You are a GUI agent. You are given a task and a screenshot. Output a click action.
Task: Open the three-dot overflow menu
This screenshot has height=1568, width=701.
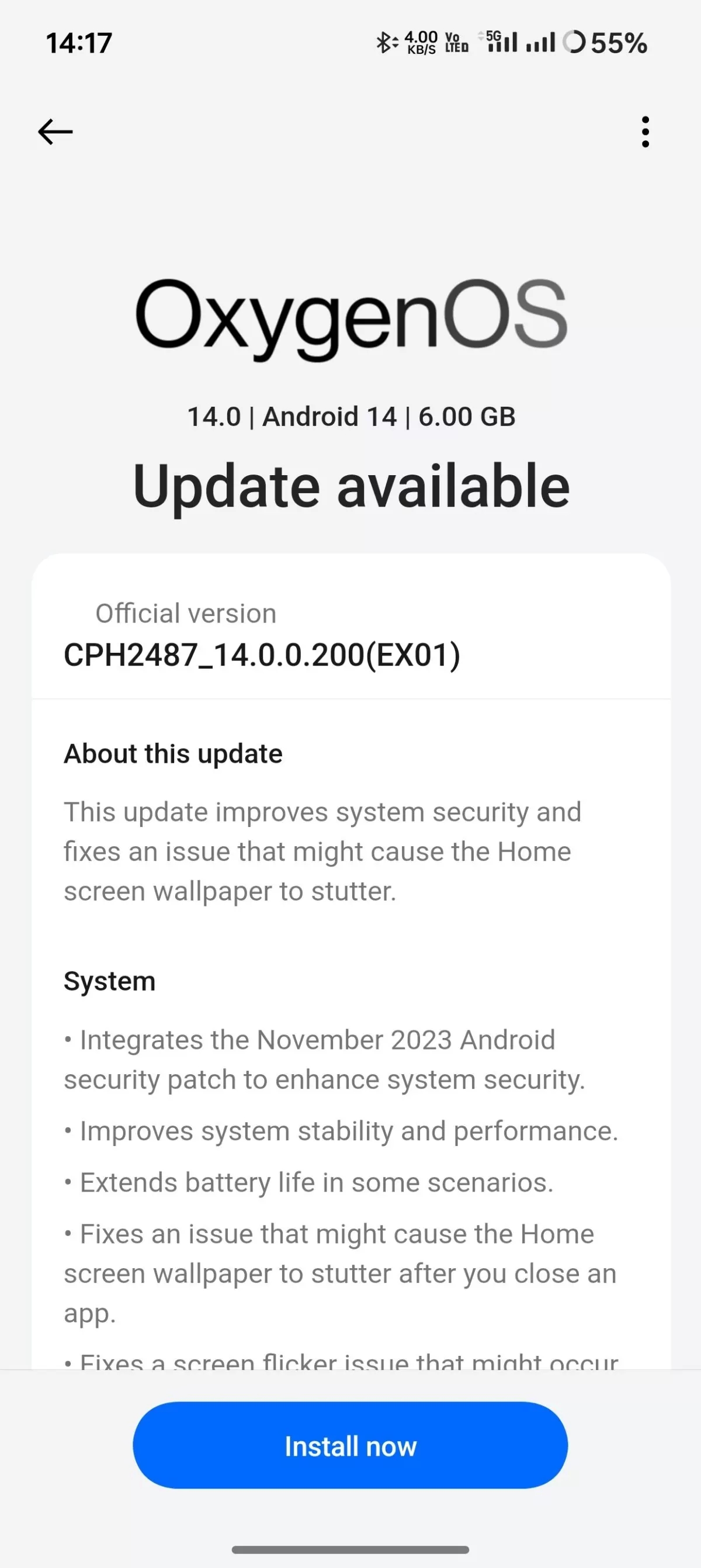click(x=645, y=131)
